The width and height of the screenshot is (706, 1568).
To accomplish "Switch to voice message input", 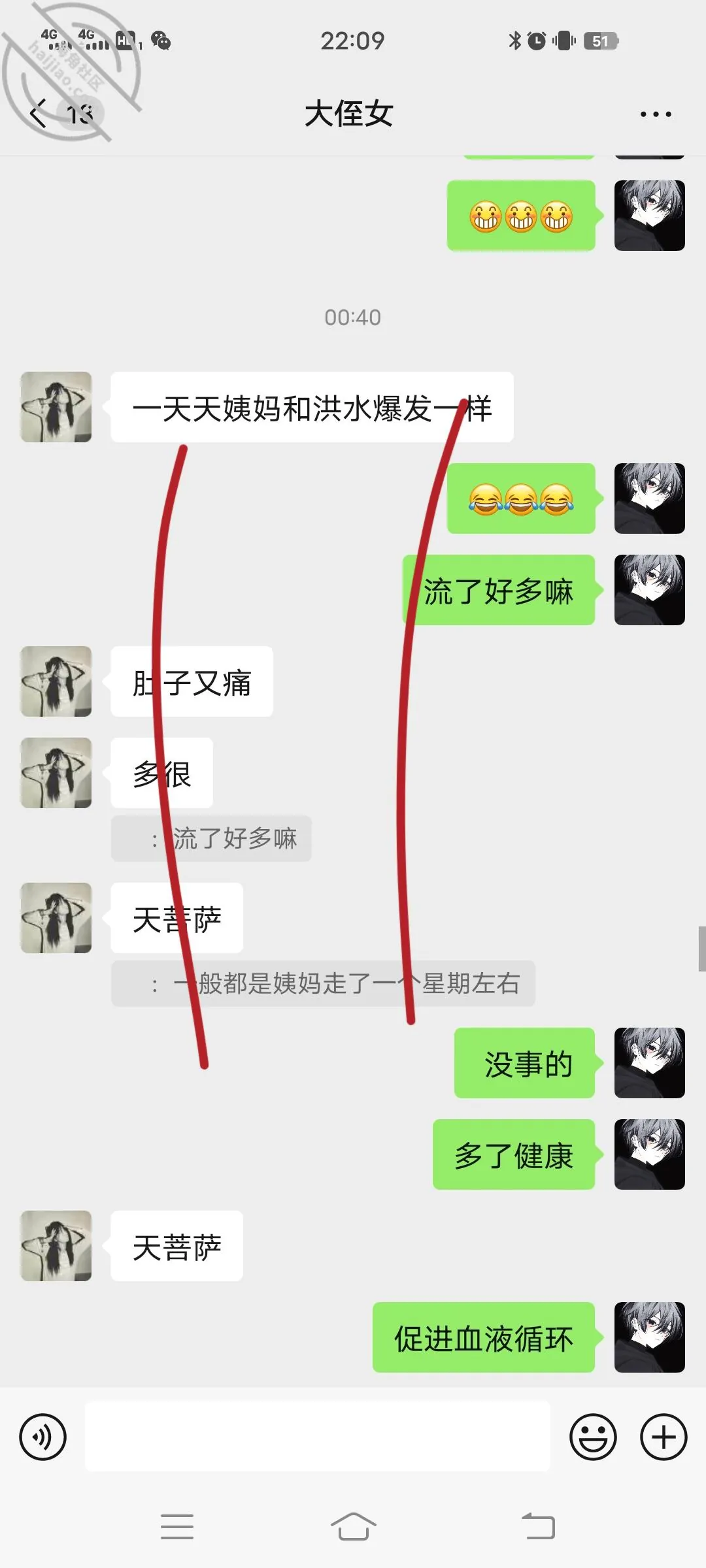I will click(x=43, y=1437).
